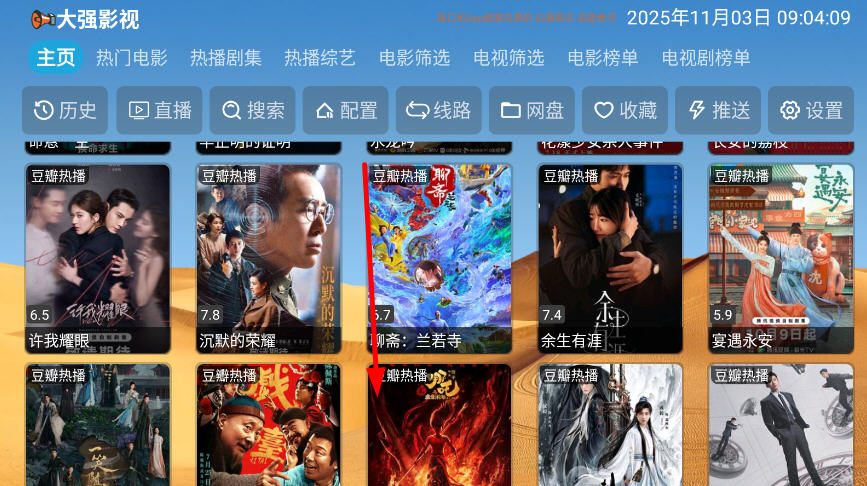
Task: Open watch 历史 button
Action: (66, 110)
